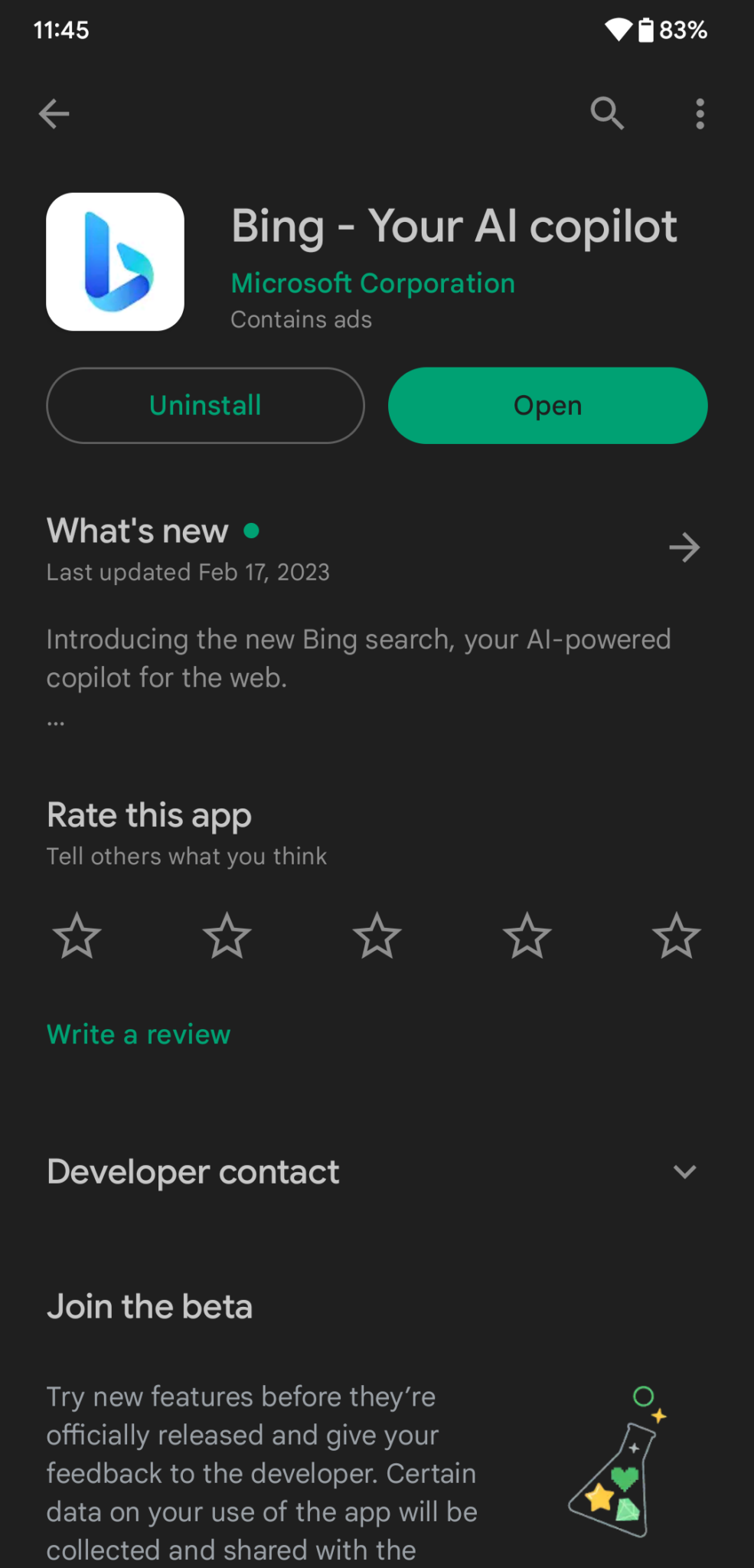Click the back arrow to return
The image size is (754, 1568).
54,113
